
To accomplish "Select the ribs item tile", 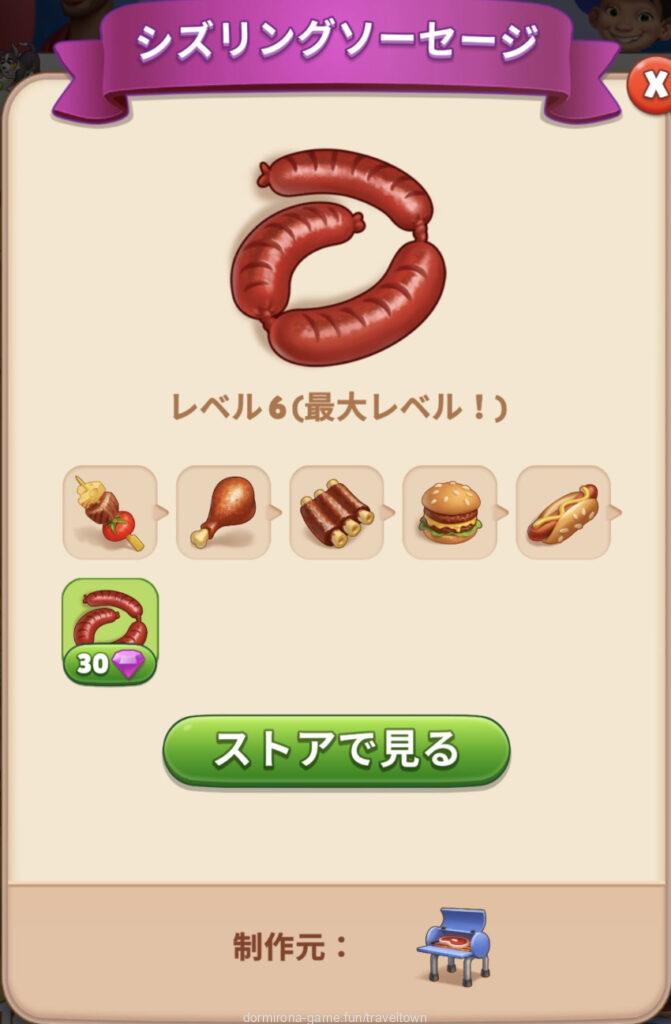I will point(337,512).
